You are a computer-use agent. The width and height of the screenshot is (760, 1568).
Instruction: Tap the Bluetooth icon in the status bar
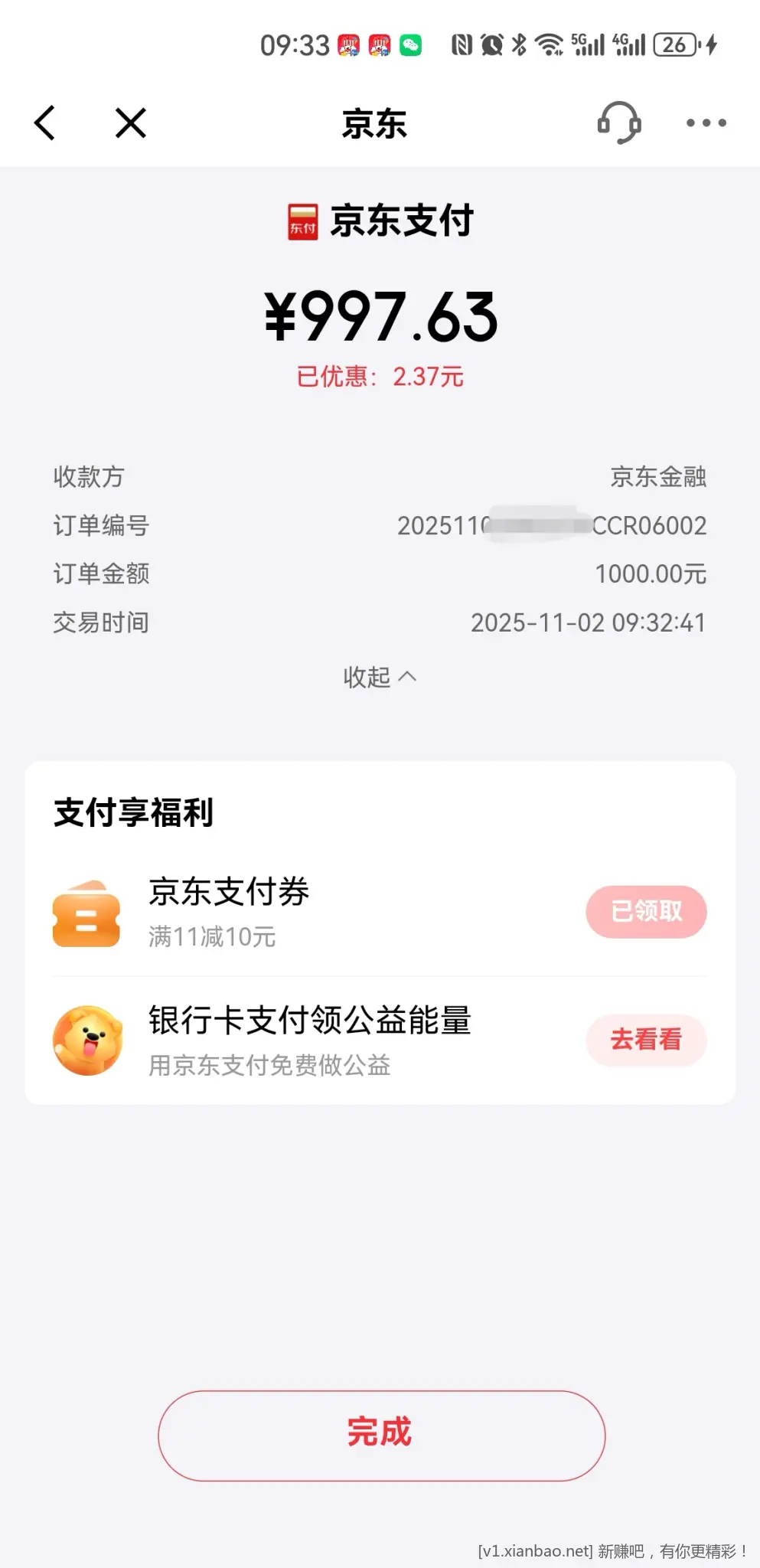point(519,46)
